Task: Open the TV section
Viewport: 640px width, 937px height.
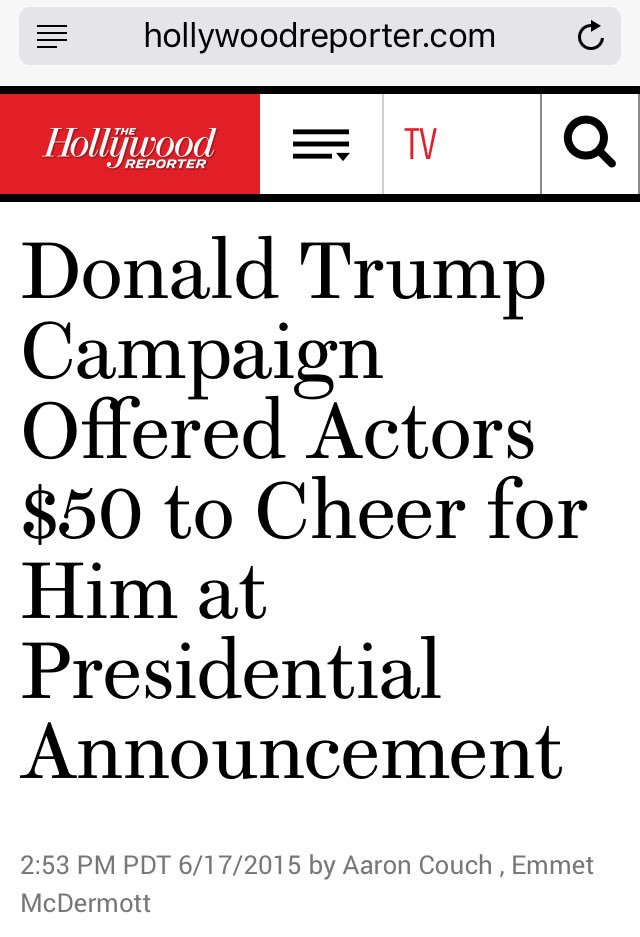Action: tap(421, 144)
